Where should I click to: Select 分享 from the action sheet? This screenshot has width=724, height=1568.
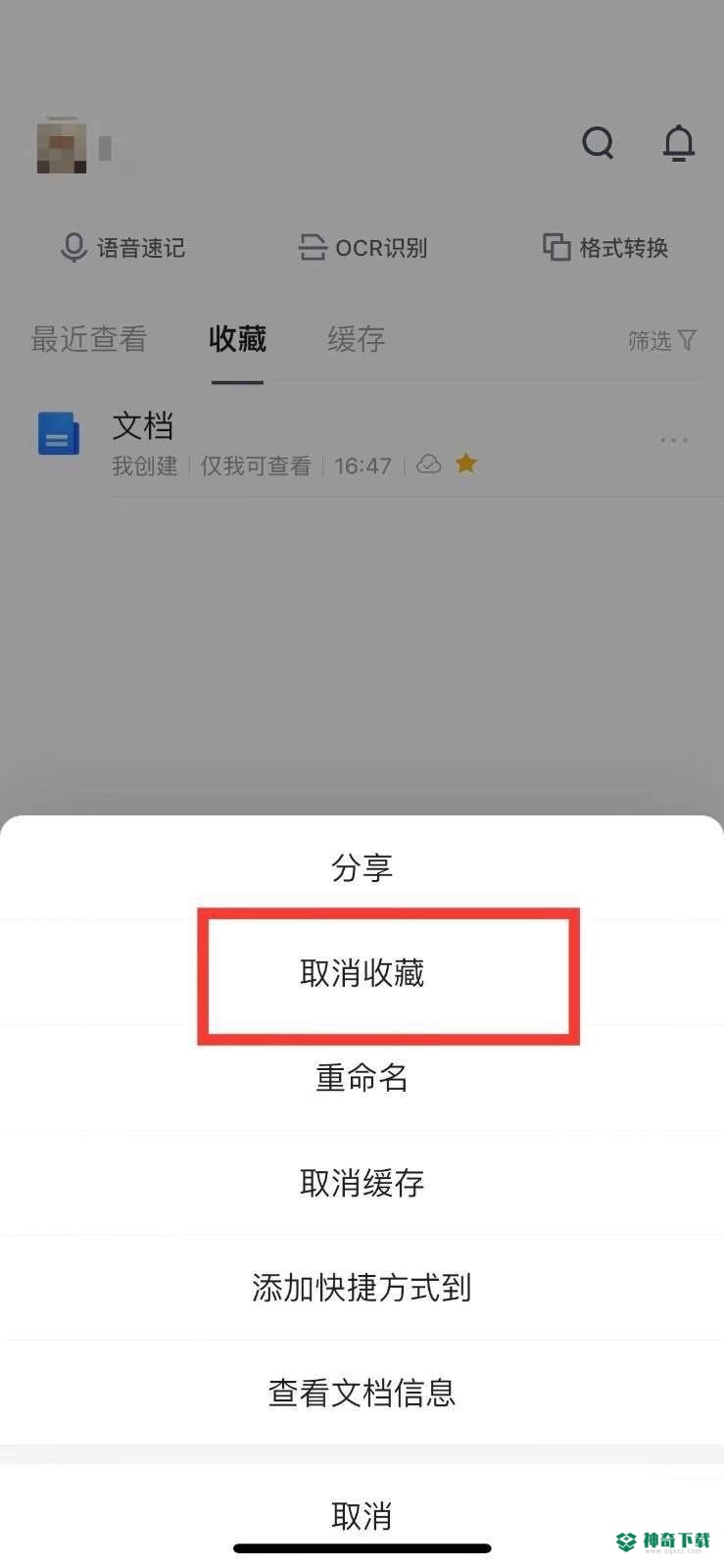362,868
